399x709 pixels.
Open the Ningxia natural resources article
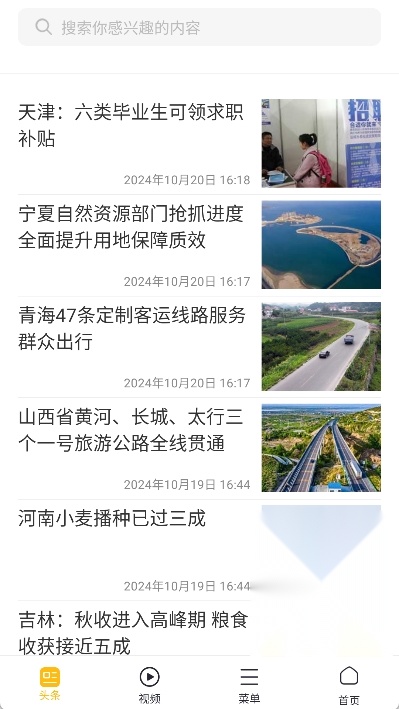click(x=199, y=245)
